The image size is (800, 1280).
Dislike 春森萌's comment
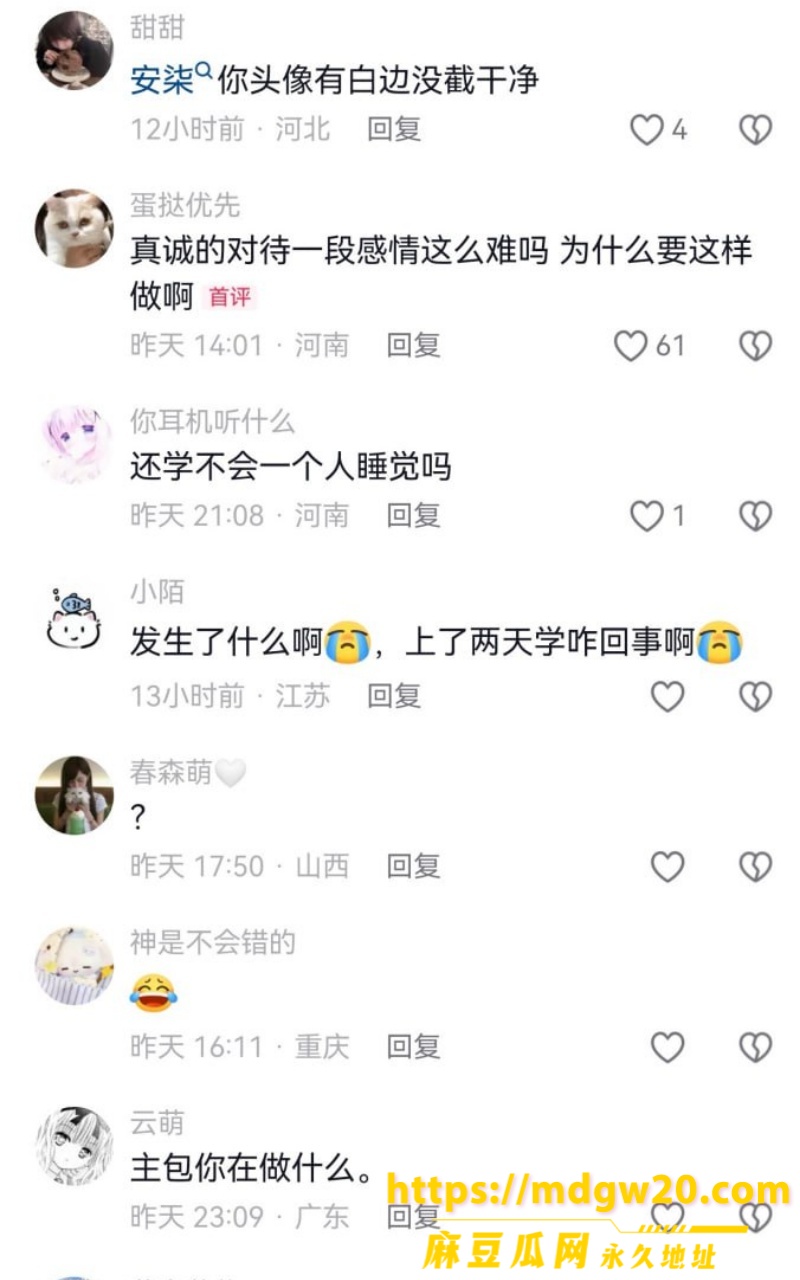pos(755,866)
